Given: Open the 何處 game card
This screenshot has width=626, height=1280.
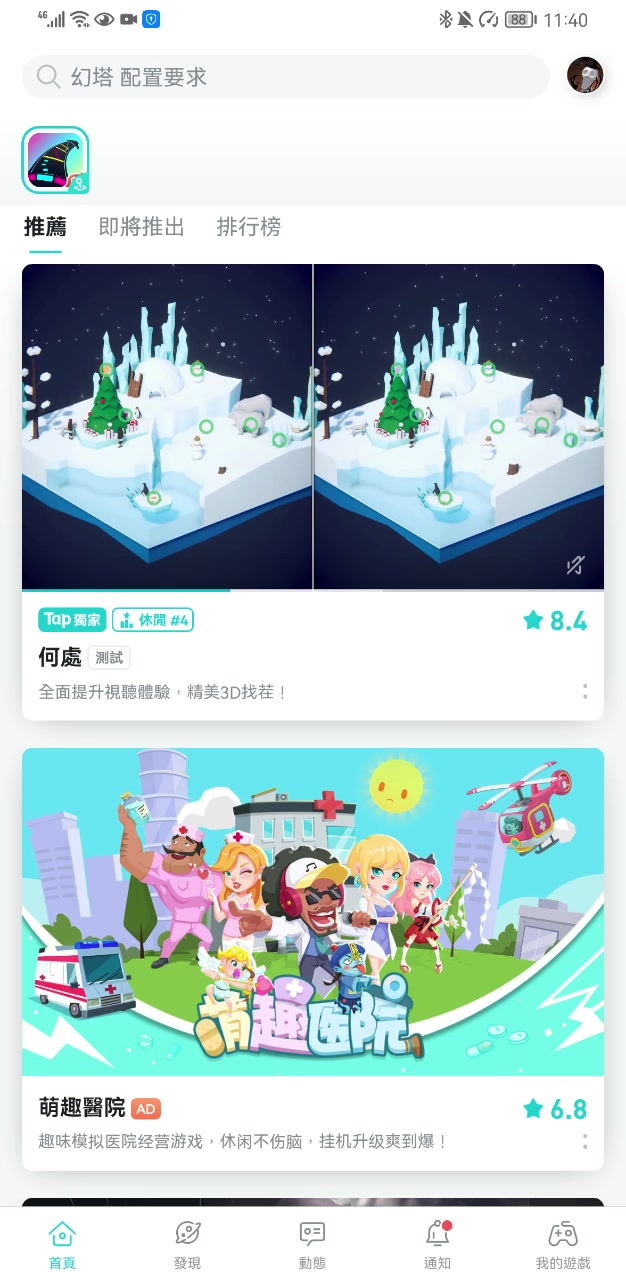Looking at the screenshot, I should click(x=313, y=492).
